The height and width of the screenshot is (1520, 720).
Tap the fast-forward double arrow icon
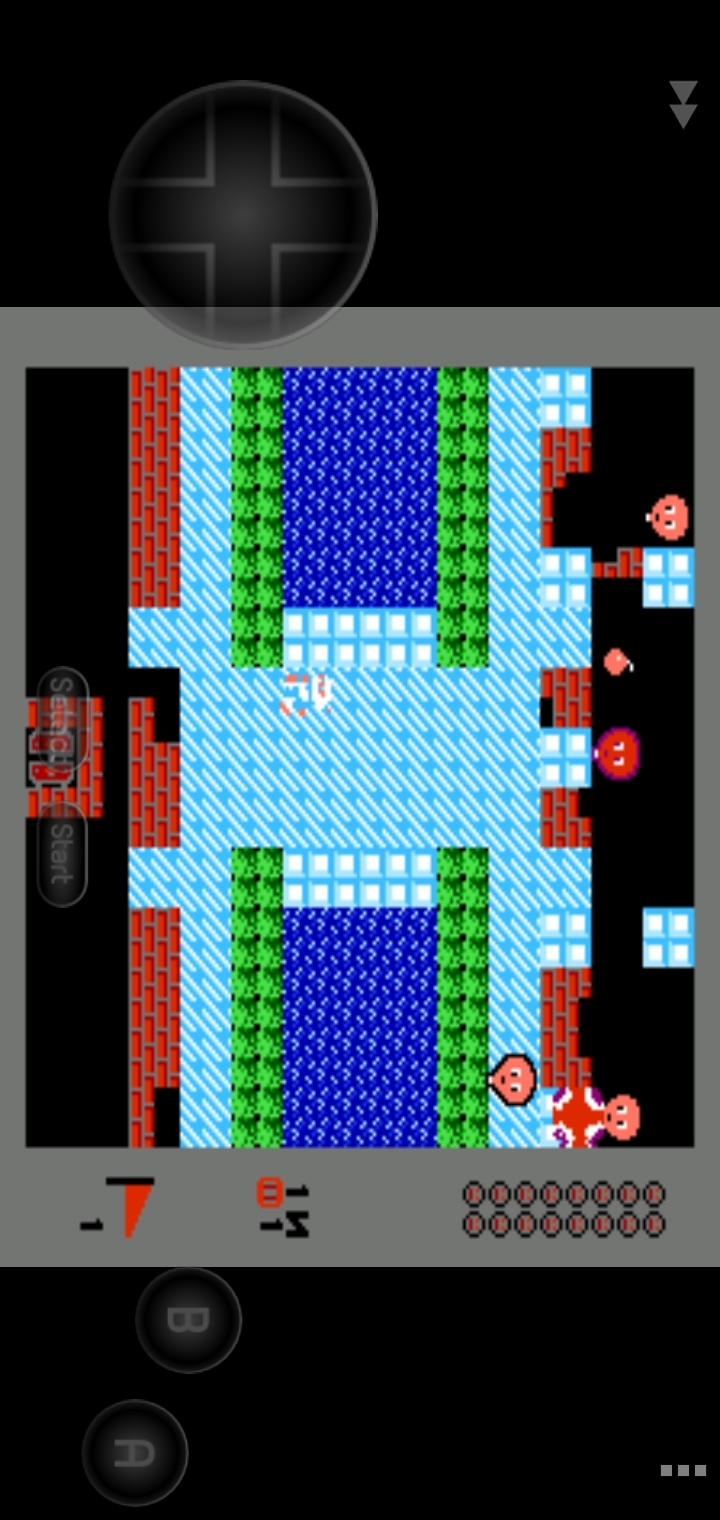[x=683, y=105]
